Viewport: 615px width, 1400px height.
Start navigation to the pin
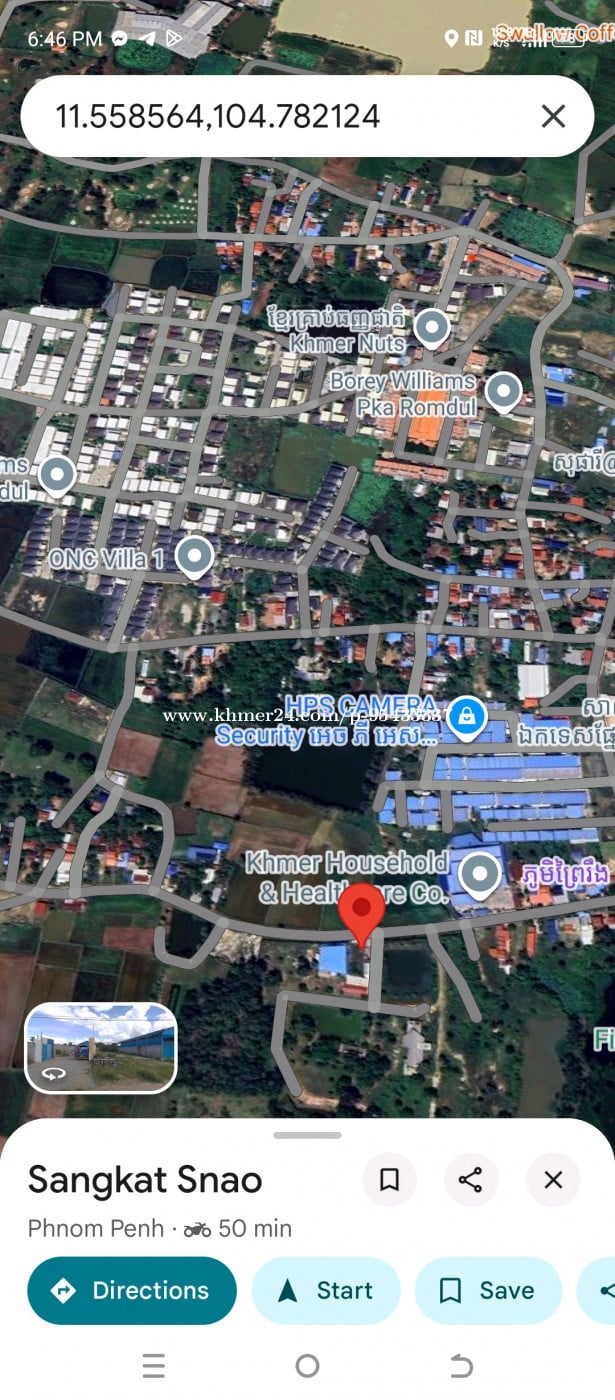tap(326, 1290)
